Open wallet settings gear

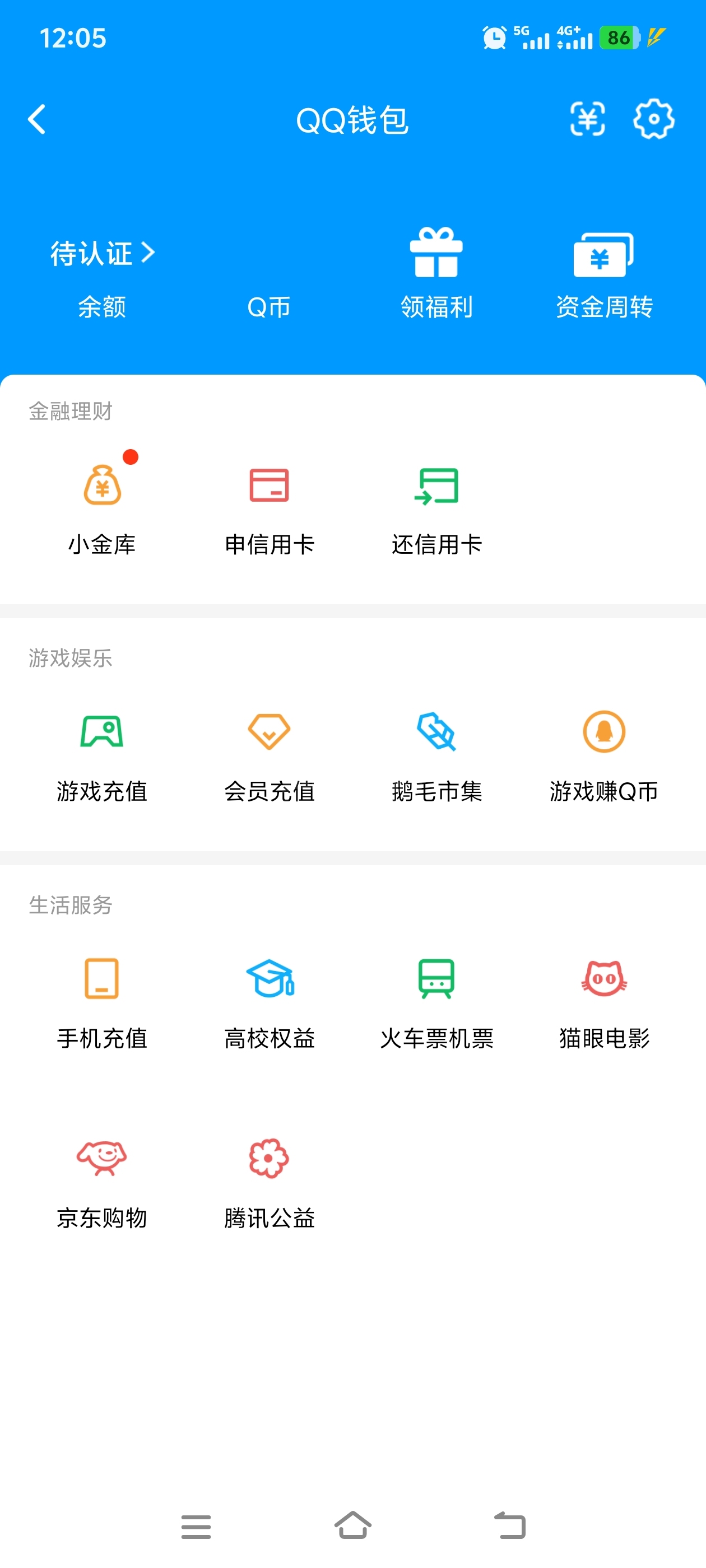654,119
